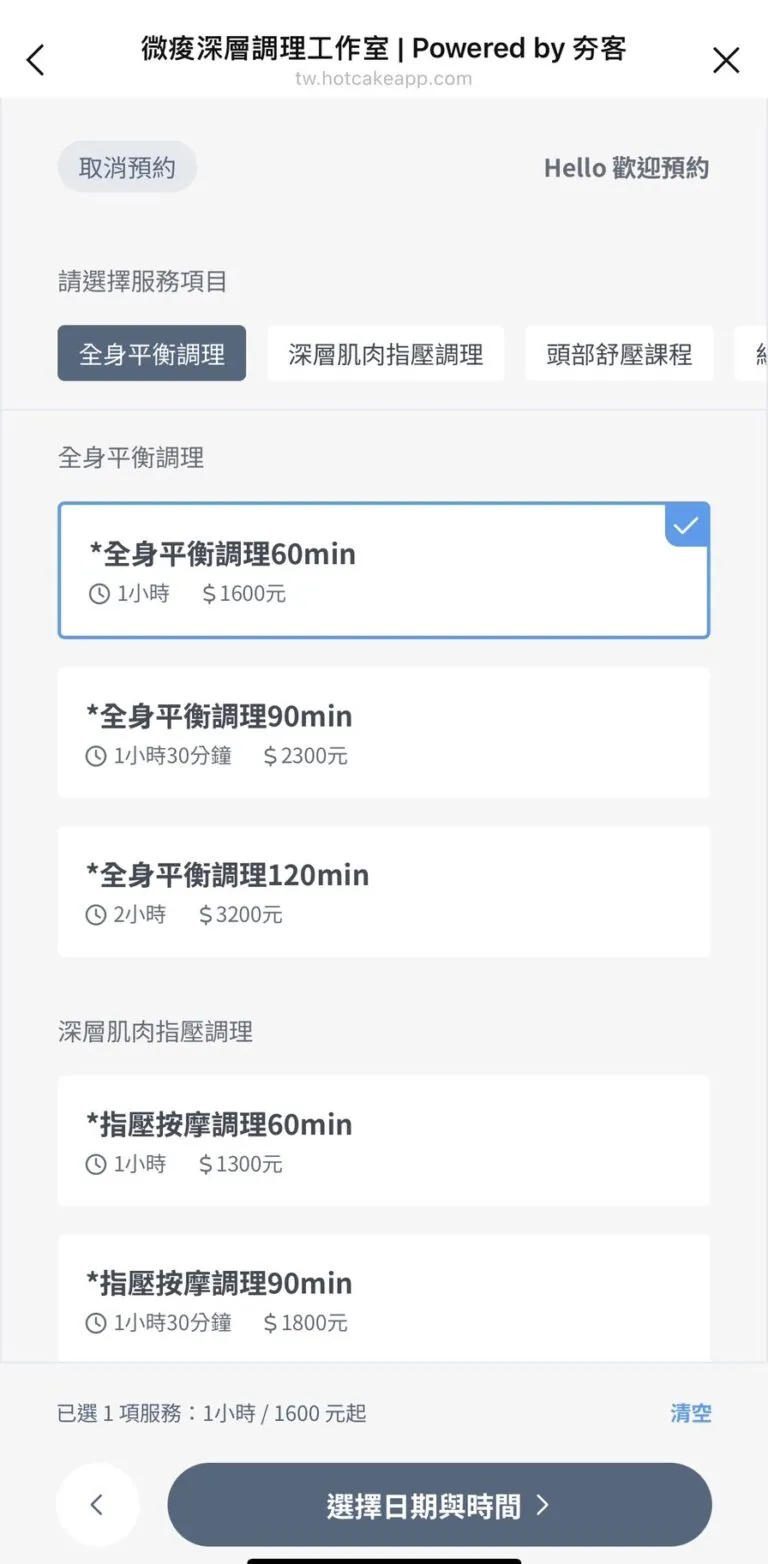Go back using the top-left arrow
This screenshot has height=1564, width=768.
pyautogui.click(x=35, y=60)
